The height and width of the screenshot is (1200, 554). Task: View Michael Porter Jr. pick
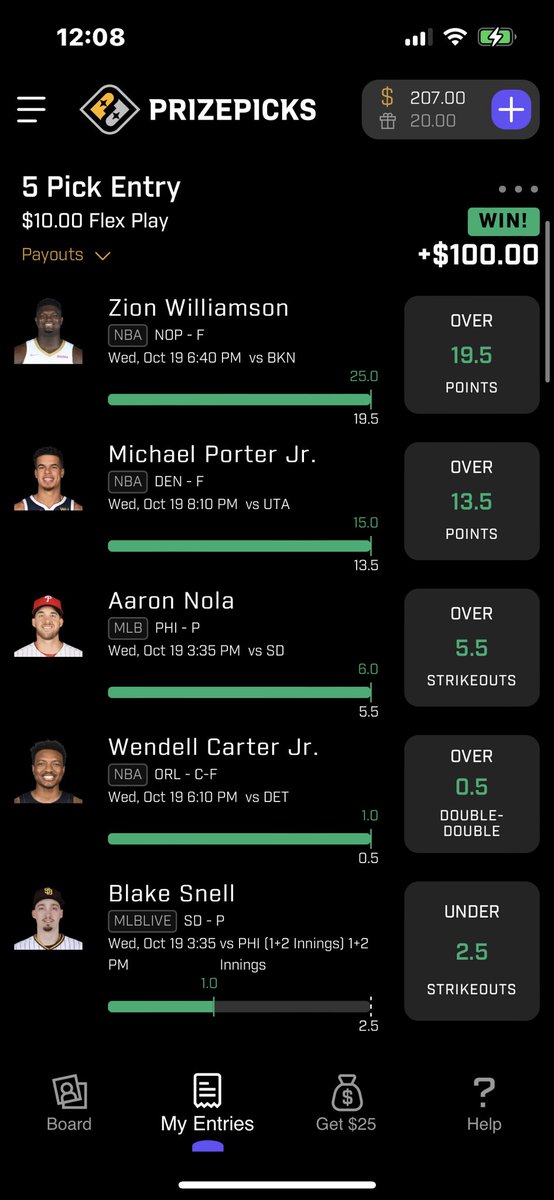pyautogui.click(x=277, y=502)
